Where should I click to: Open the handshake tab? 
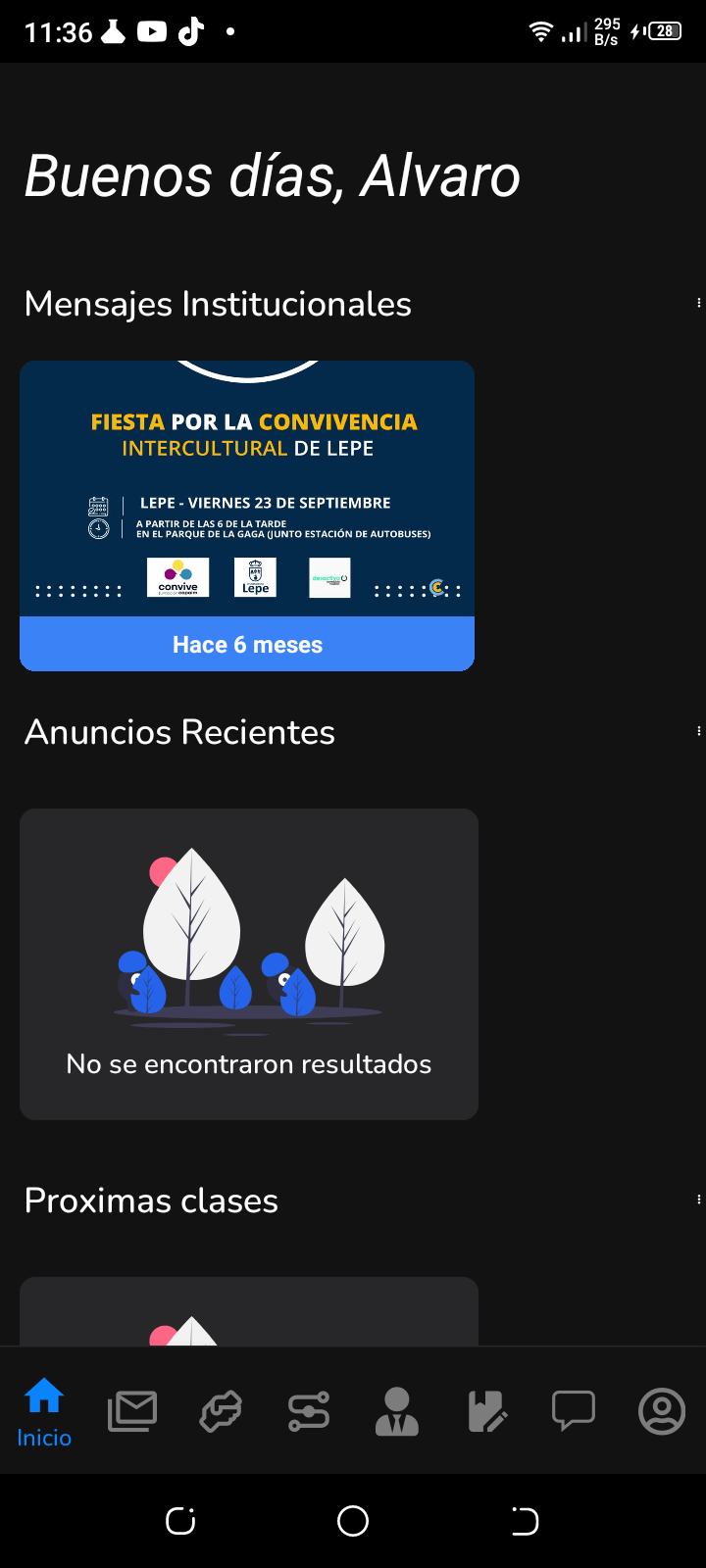pyautogui.click(x=221, y=1411)
